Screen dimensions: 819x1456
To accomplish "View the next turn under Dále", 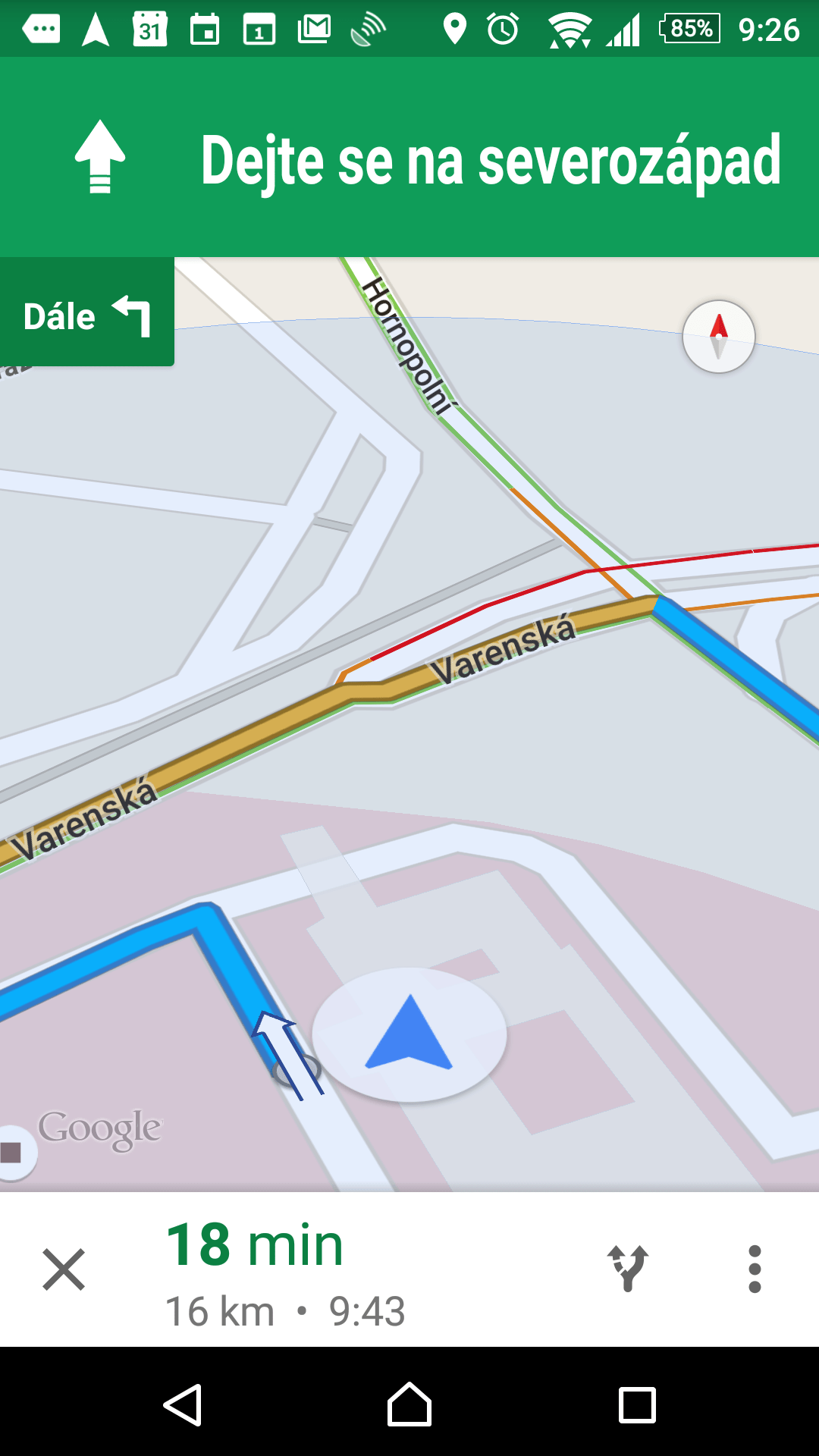I will pyautogui.click(x=87, y=312).
